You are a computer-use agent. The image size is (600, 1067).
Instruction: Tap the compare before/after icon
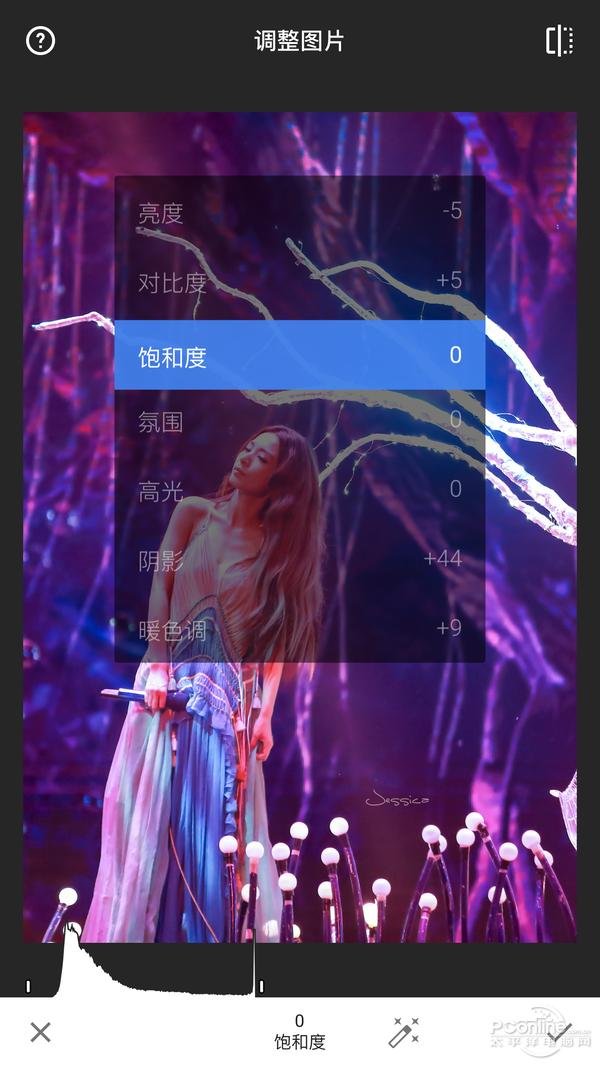(559, 41)
